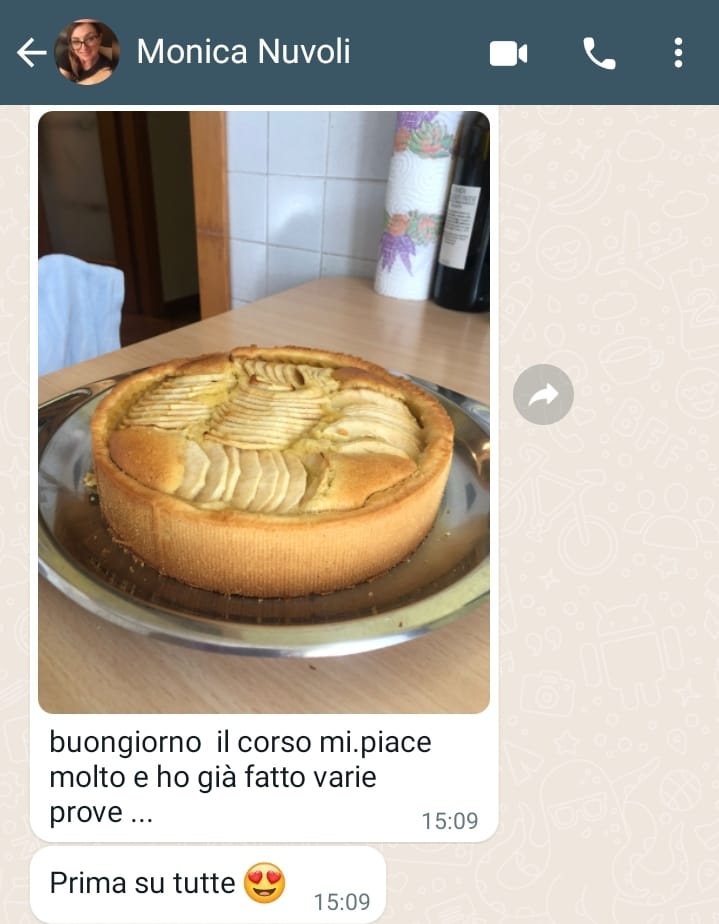Start a video call with Monica
Viewport: 719px width, 924px height.
pyautogui.click(x=508, y=53)
